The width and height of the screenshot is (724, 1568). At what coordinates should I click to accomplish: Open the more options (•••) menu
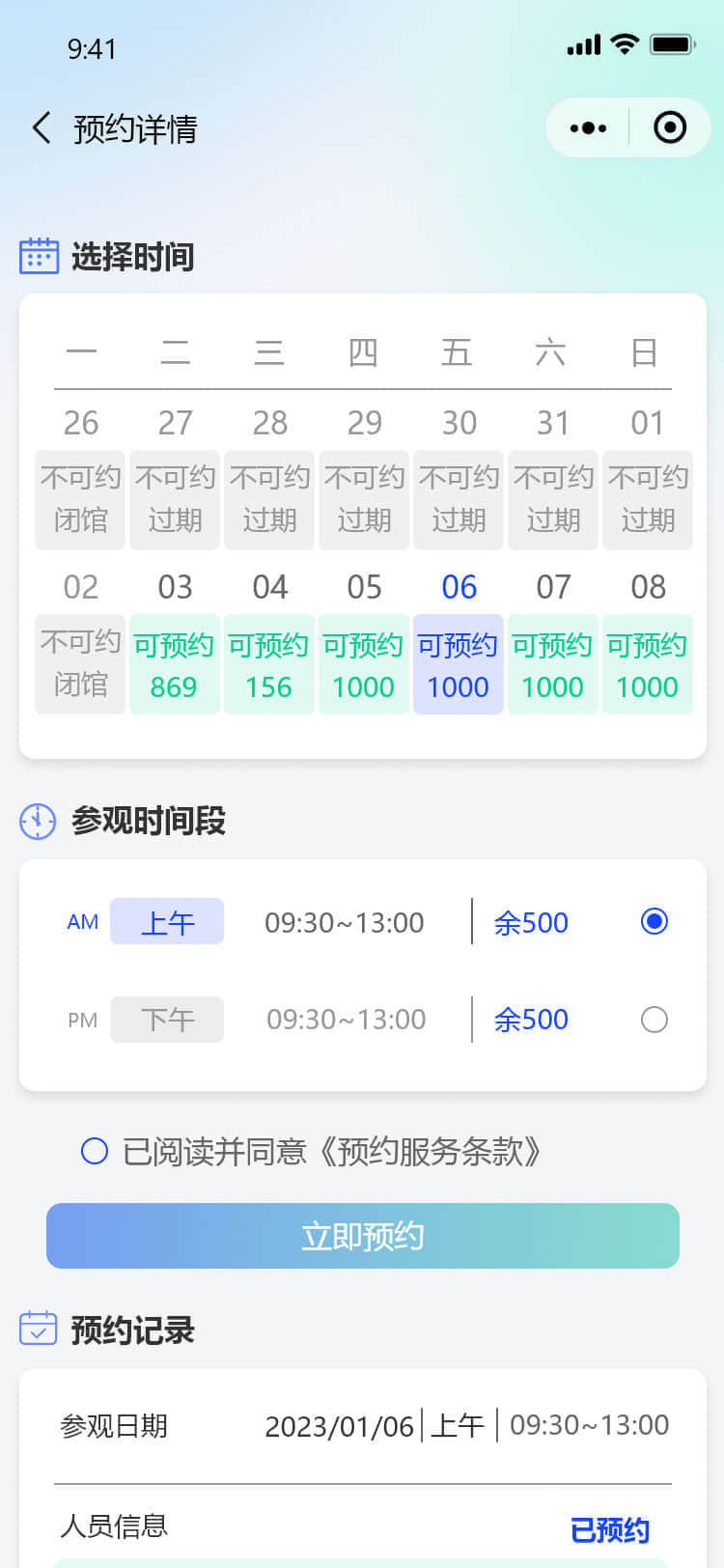[x=587, y=126]
